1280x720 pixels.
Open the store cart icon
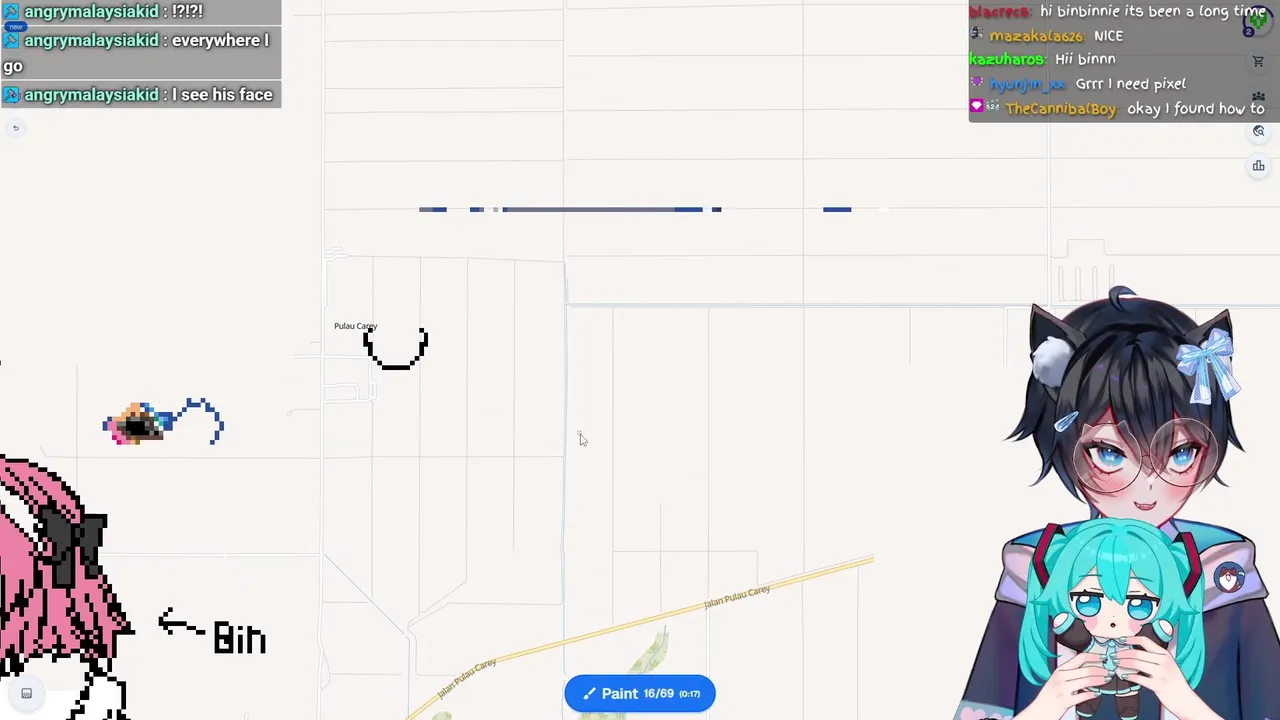(1258, 62)
